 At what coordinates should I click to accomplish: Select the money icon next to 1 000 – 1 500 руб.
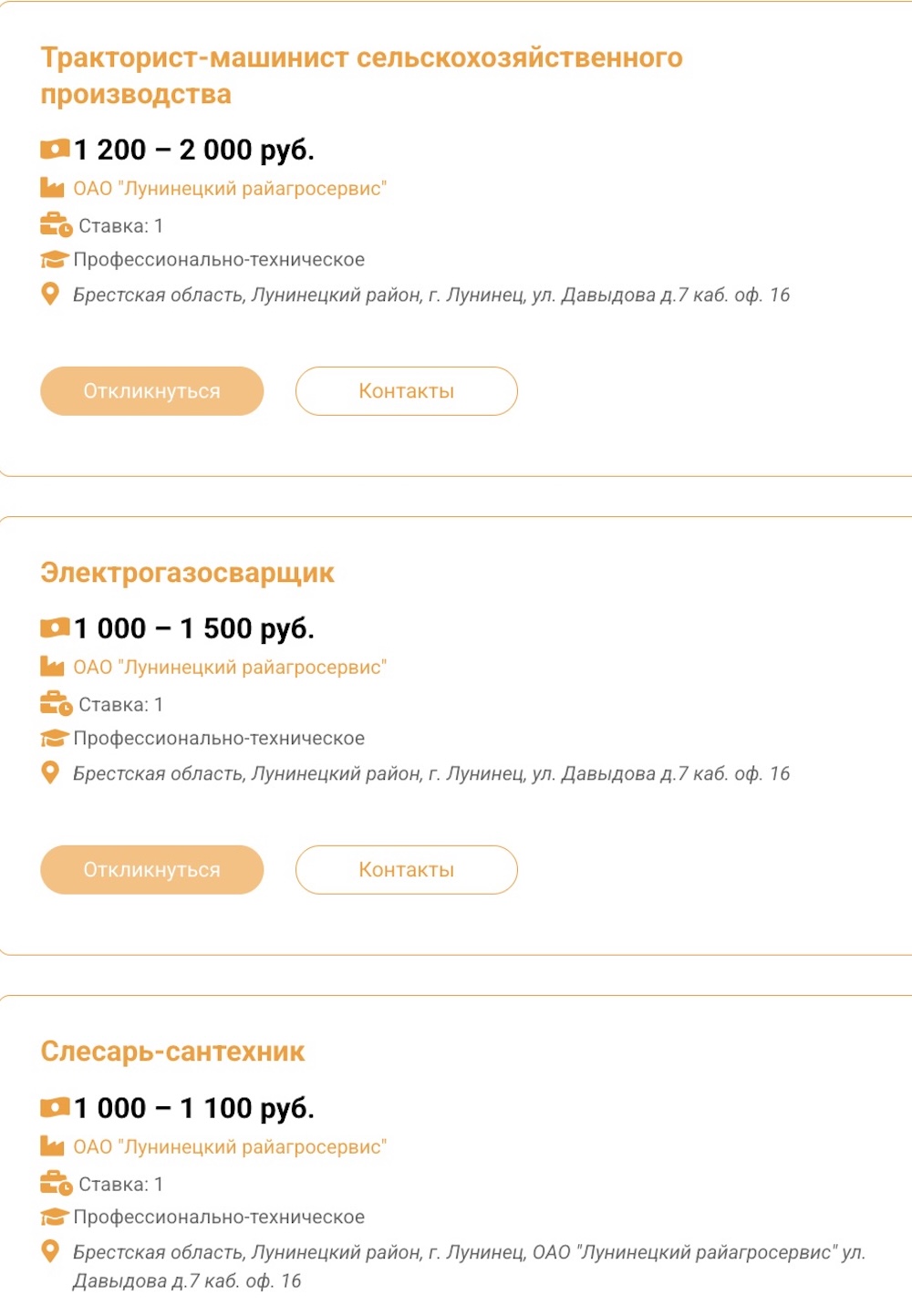point(54,627)
